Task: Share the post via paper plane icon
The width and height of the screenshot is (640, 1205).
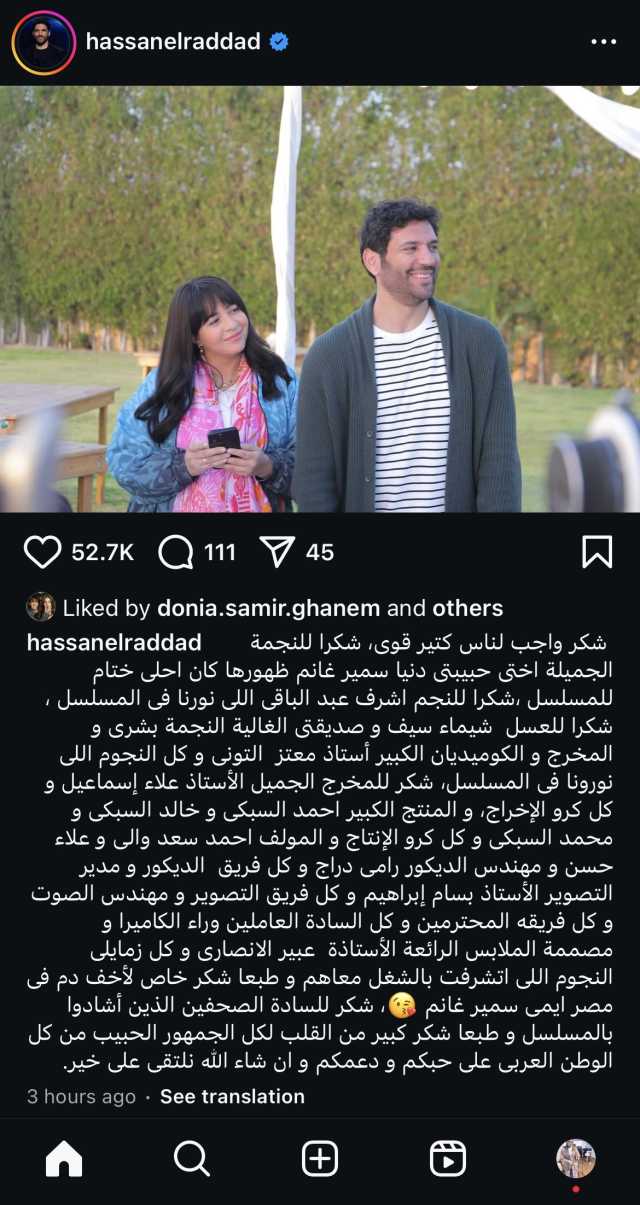Action: pos(276,552)
